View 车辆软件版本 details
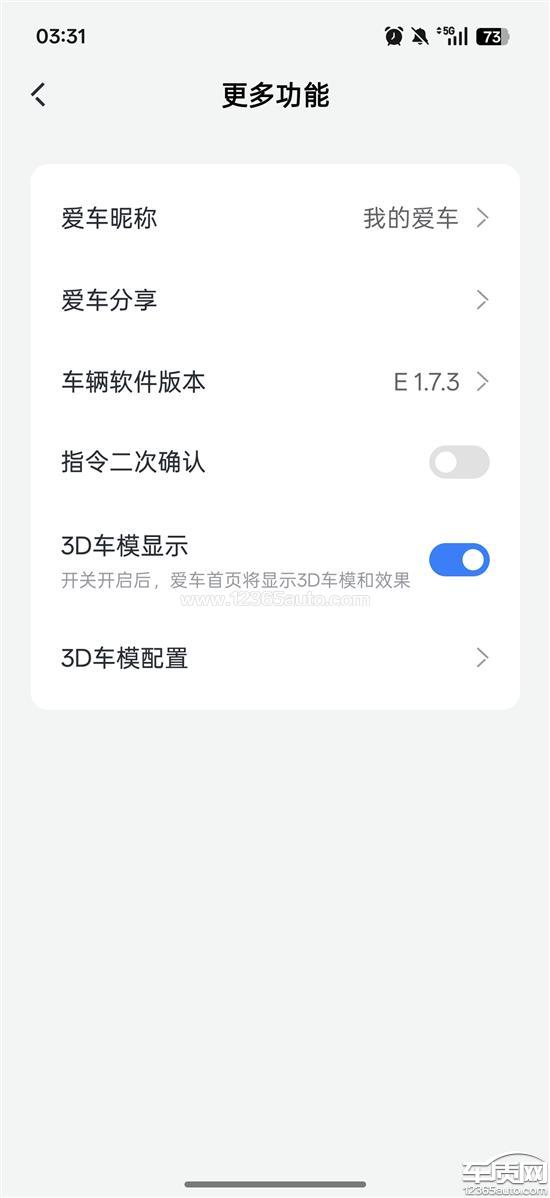 (275, 381)
